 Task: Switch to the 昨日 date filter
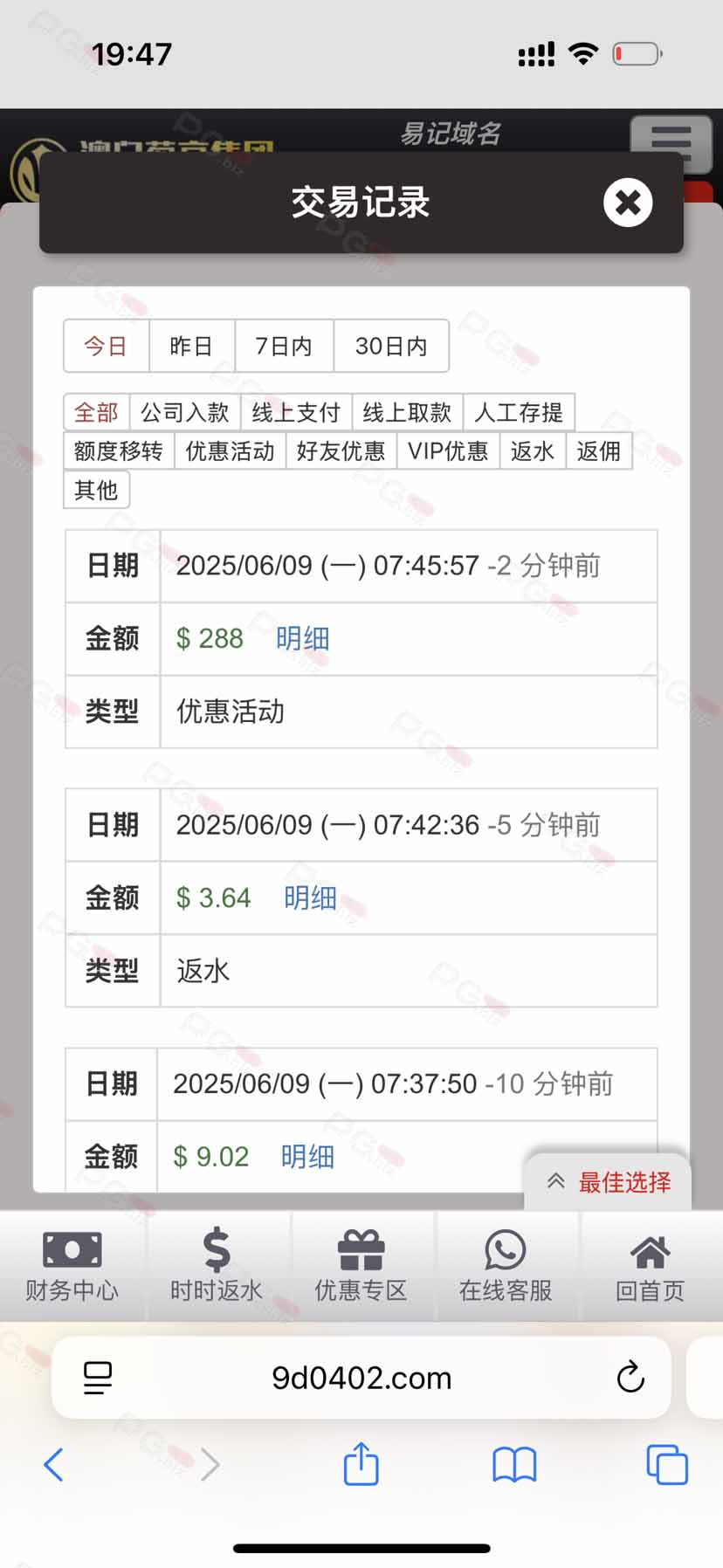(x=192, y=346)
